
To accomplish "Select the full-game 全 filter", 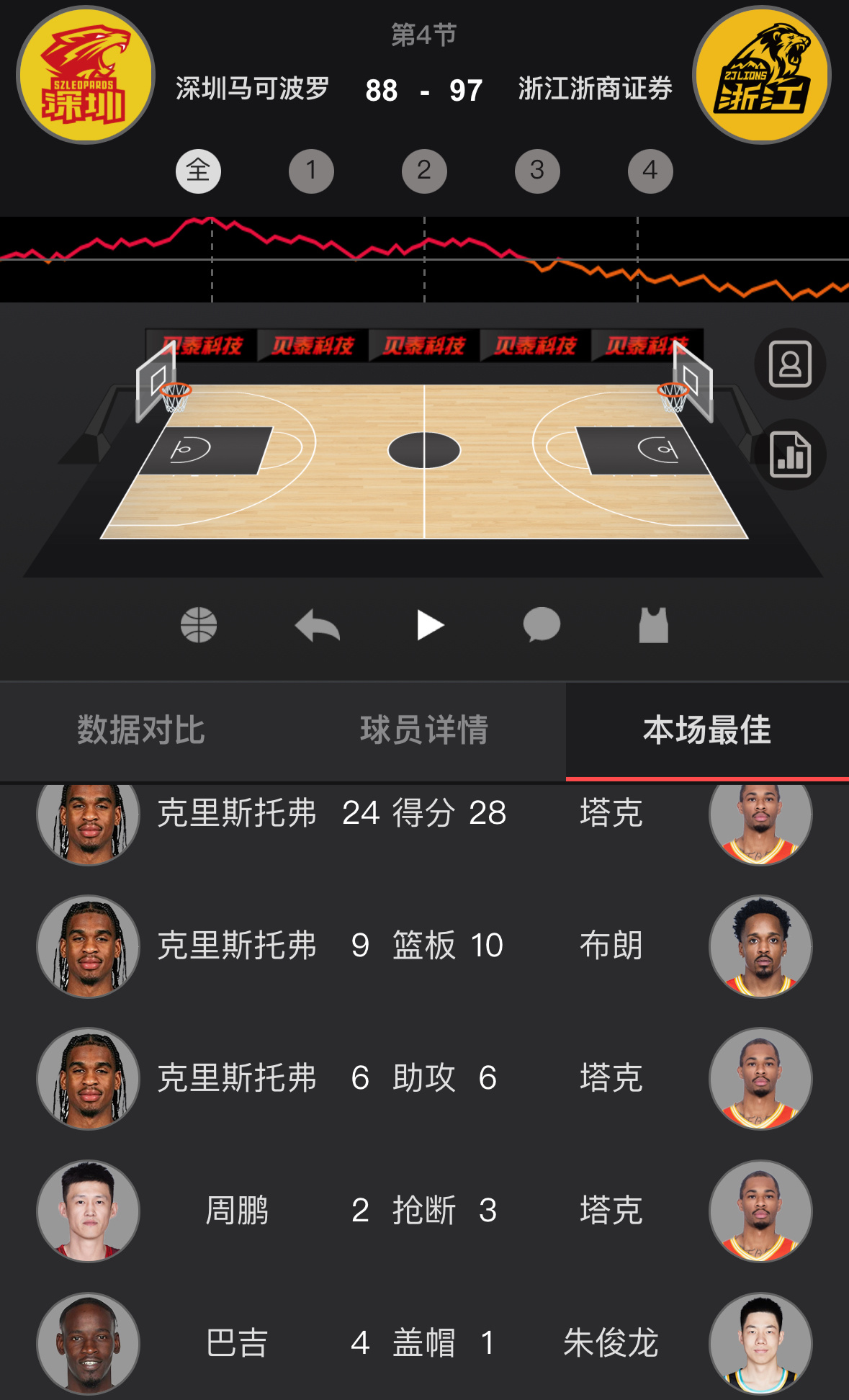I will pos(198,171).
